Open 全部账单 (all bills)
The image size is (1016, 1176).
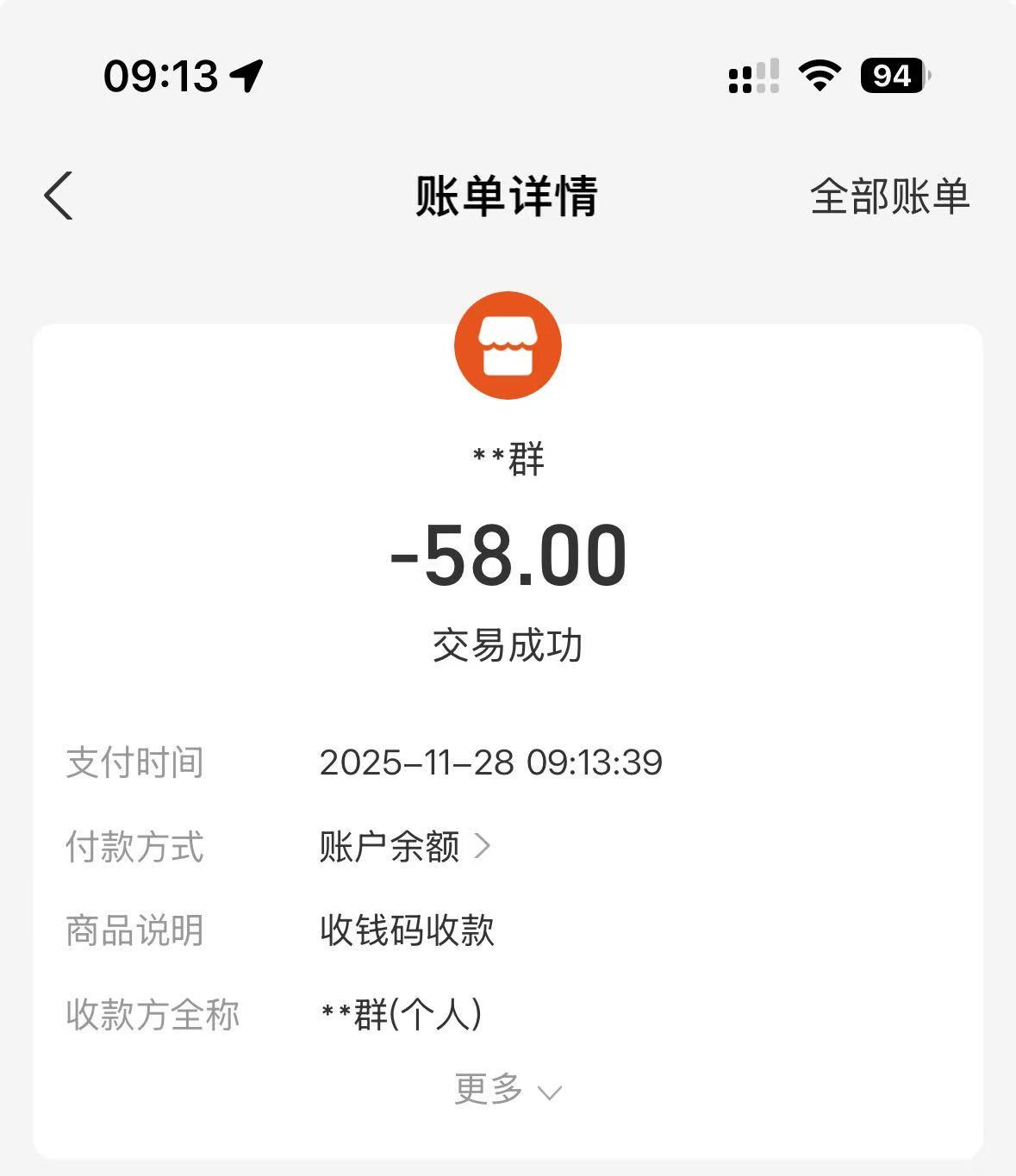click(x=889, y=196)
